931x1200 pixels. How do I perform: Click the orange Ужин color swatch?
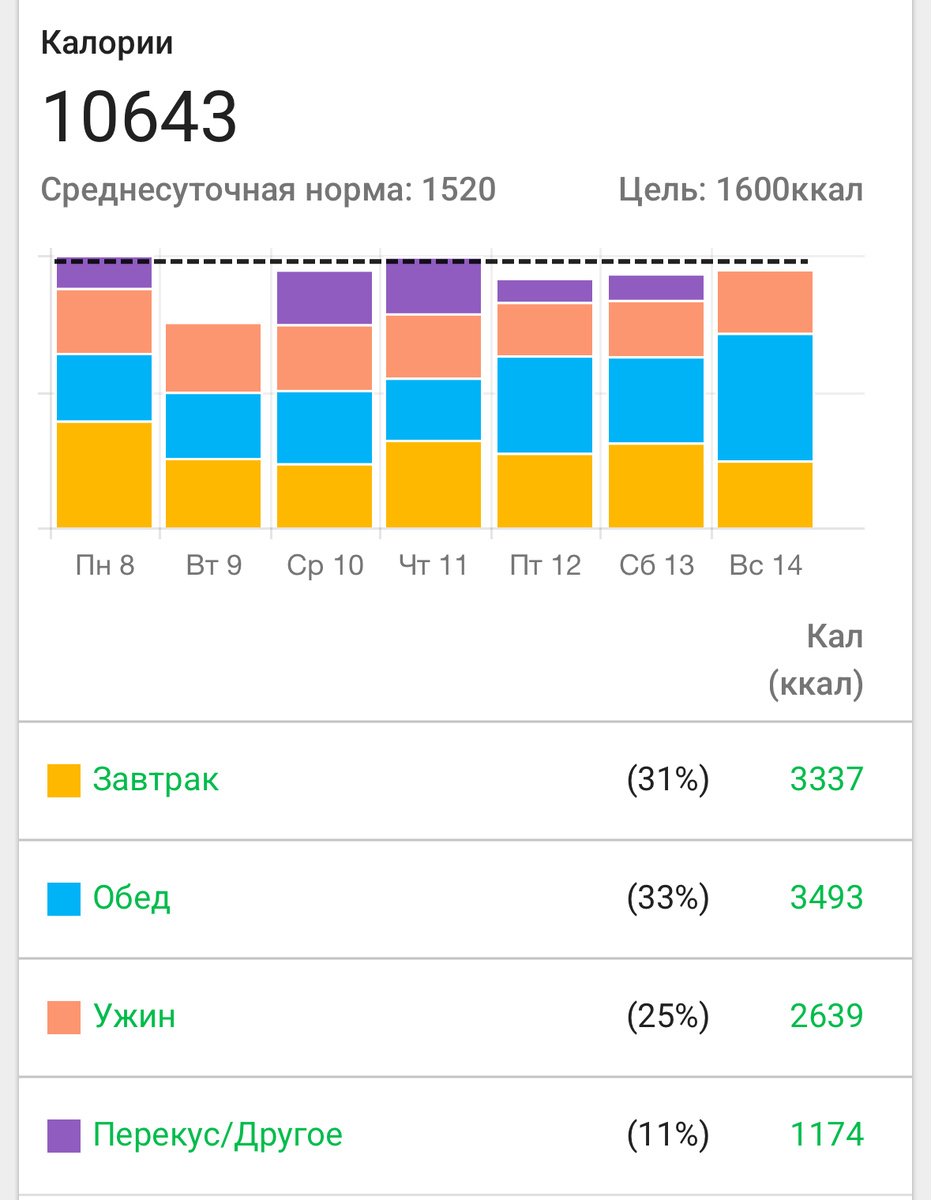63,1016
